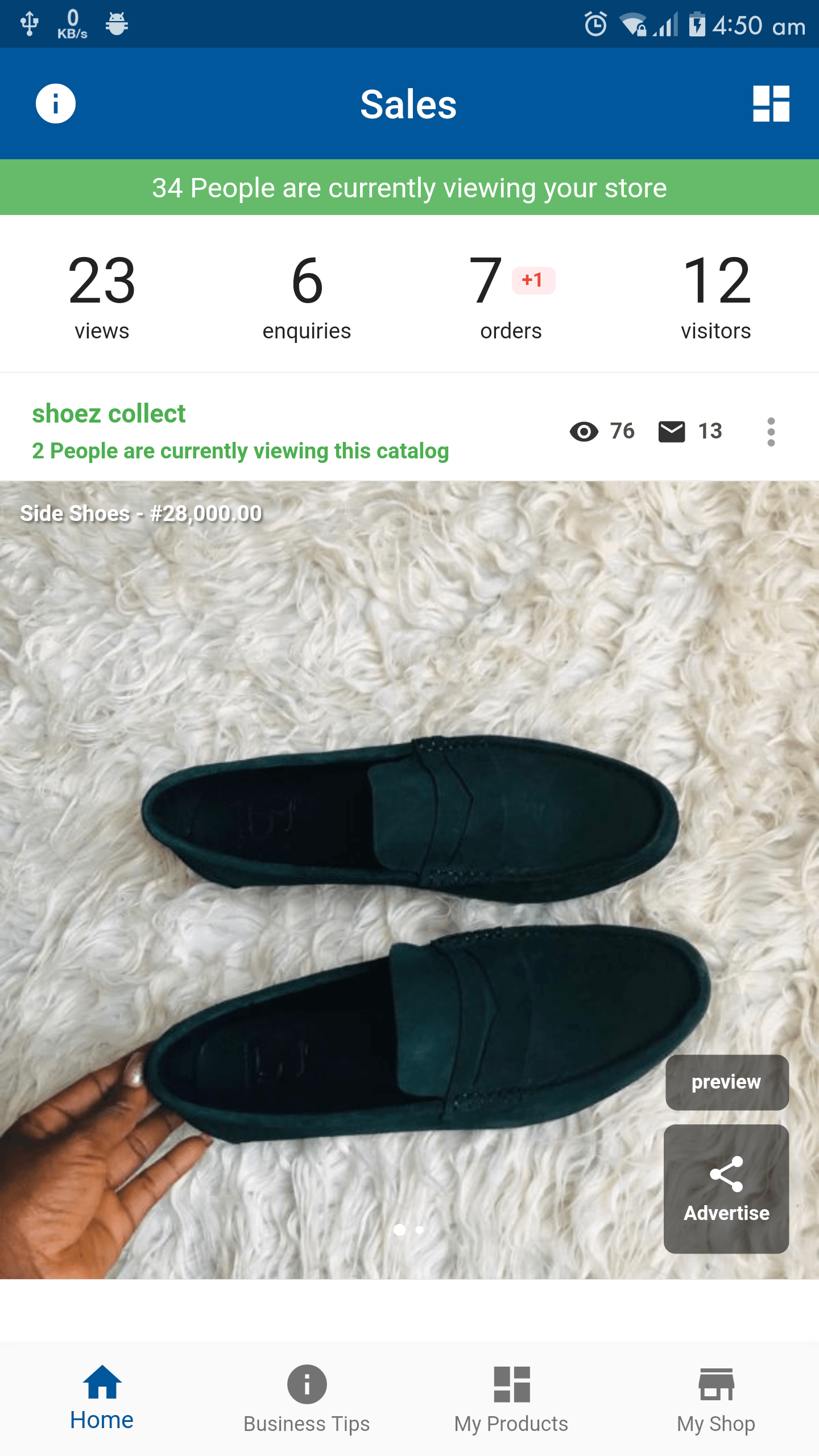Viewport: 819px width, 1456px height.
Task: Advertise the Side Shoes product
Action: [x=726, y=1189]
